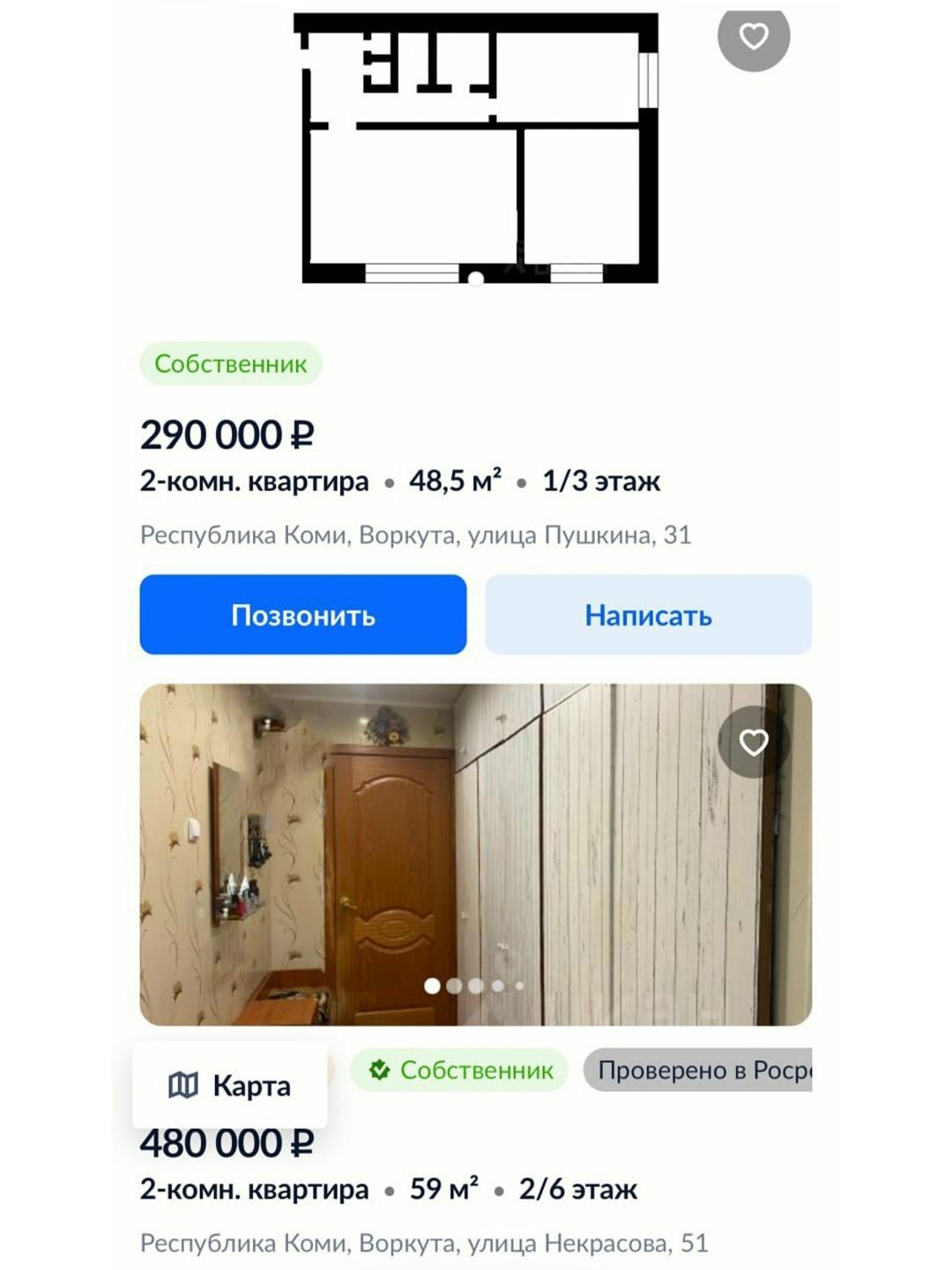Tap Написать to message the owner

tap(648, 615)
